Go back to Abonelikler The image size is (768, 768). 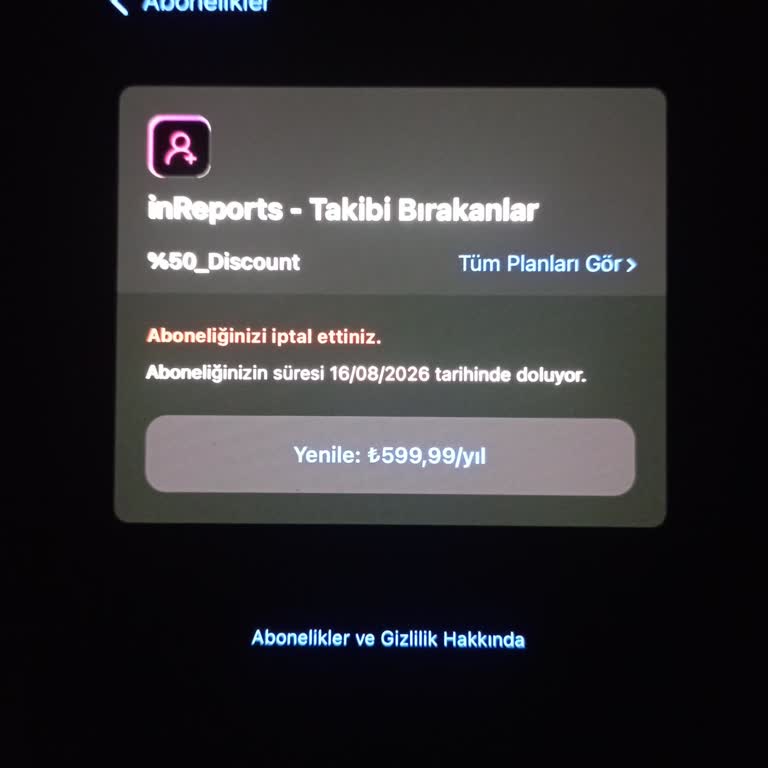pos(190,5)
